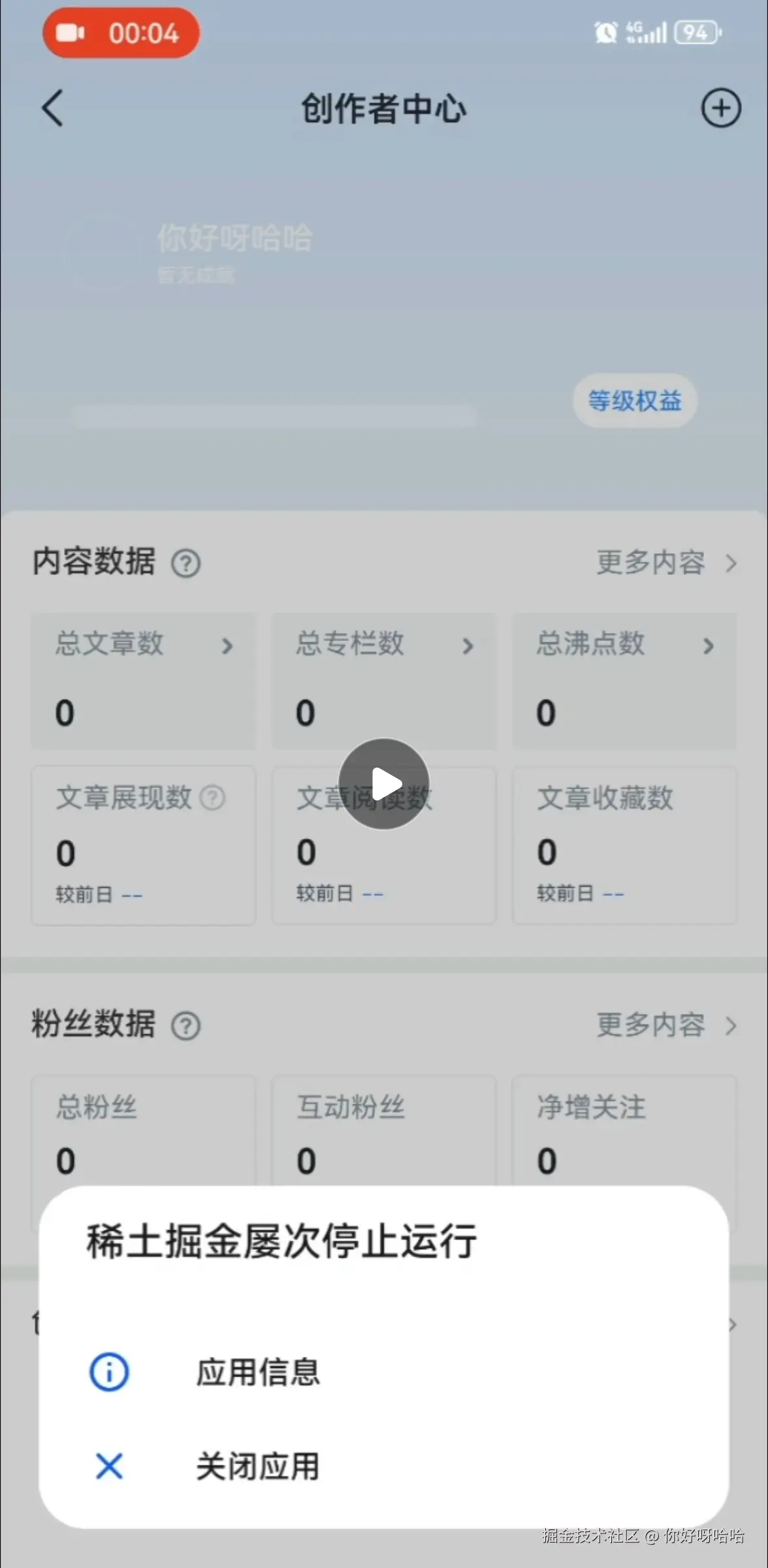Tap the back arrow to leave Creator Center
The height and width of the screenshot is (1568, 768).
click(52, 108)
